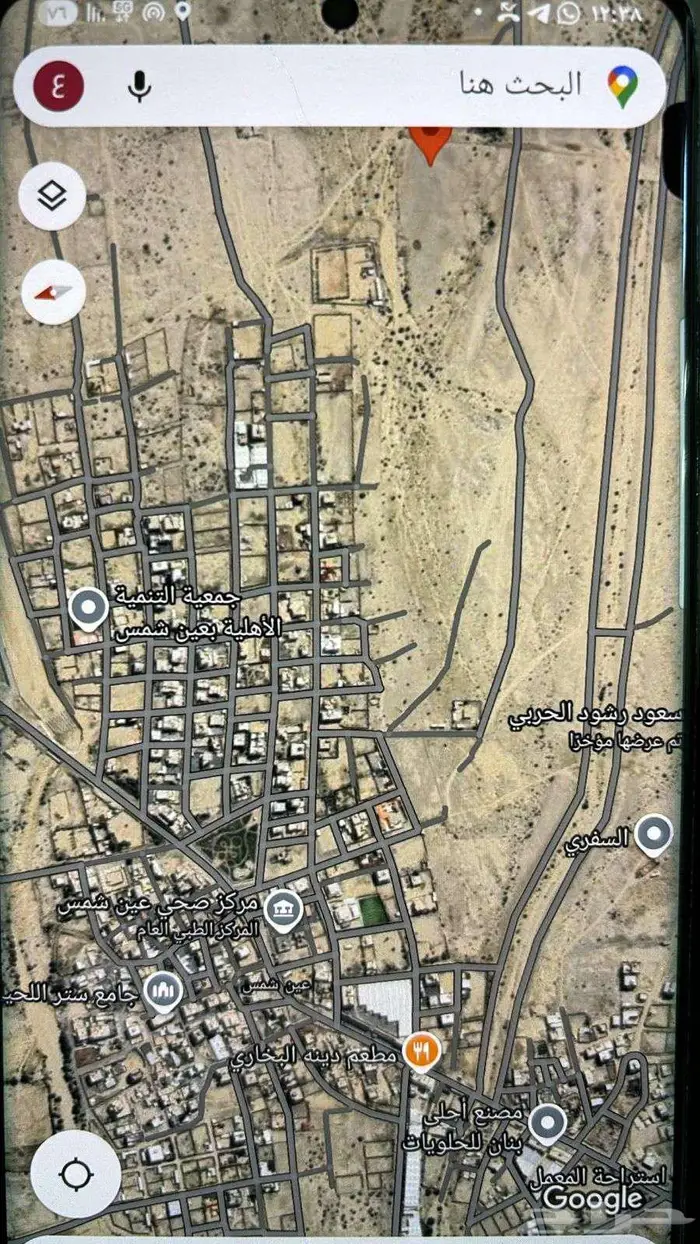Tap the compass to reset orientation

52,292
